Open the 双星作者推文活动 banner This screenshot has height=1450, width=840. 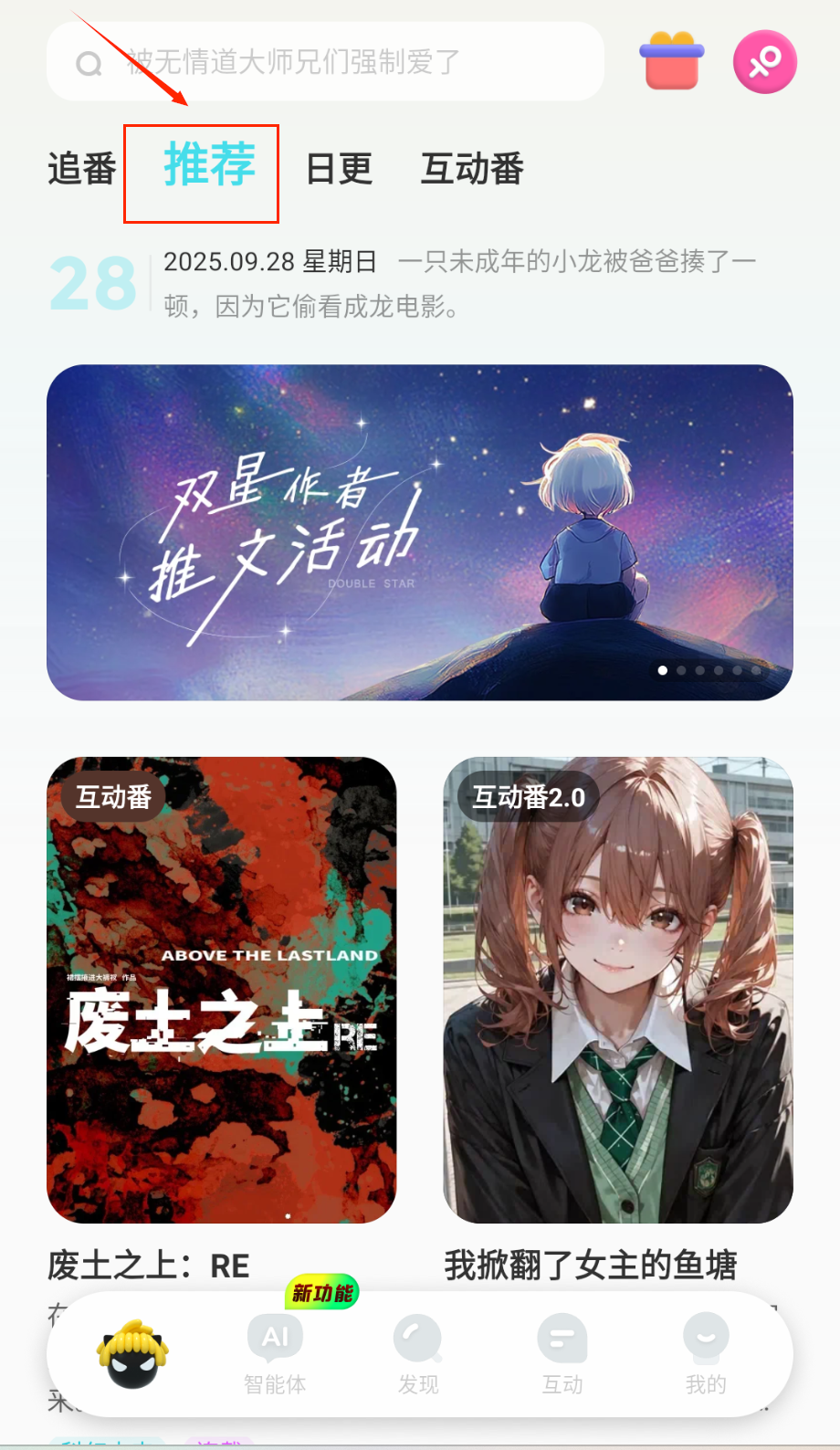point(419,532)
